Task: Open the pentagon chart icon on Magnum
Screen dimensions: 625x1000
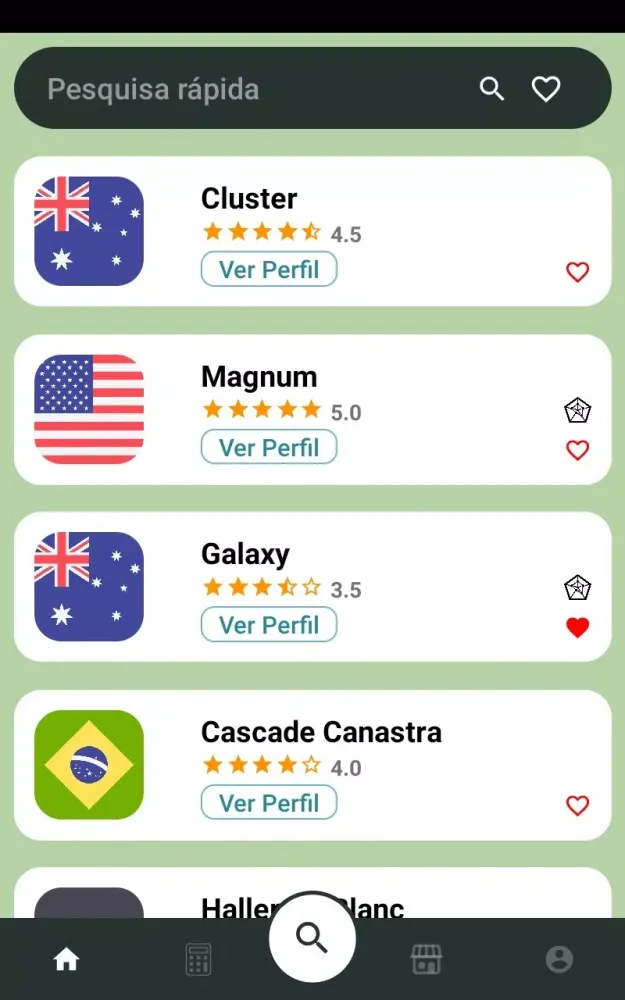Action: (577, 410)
